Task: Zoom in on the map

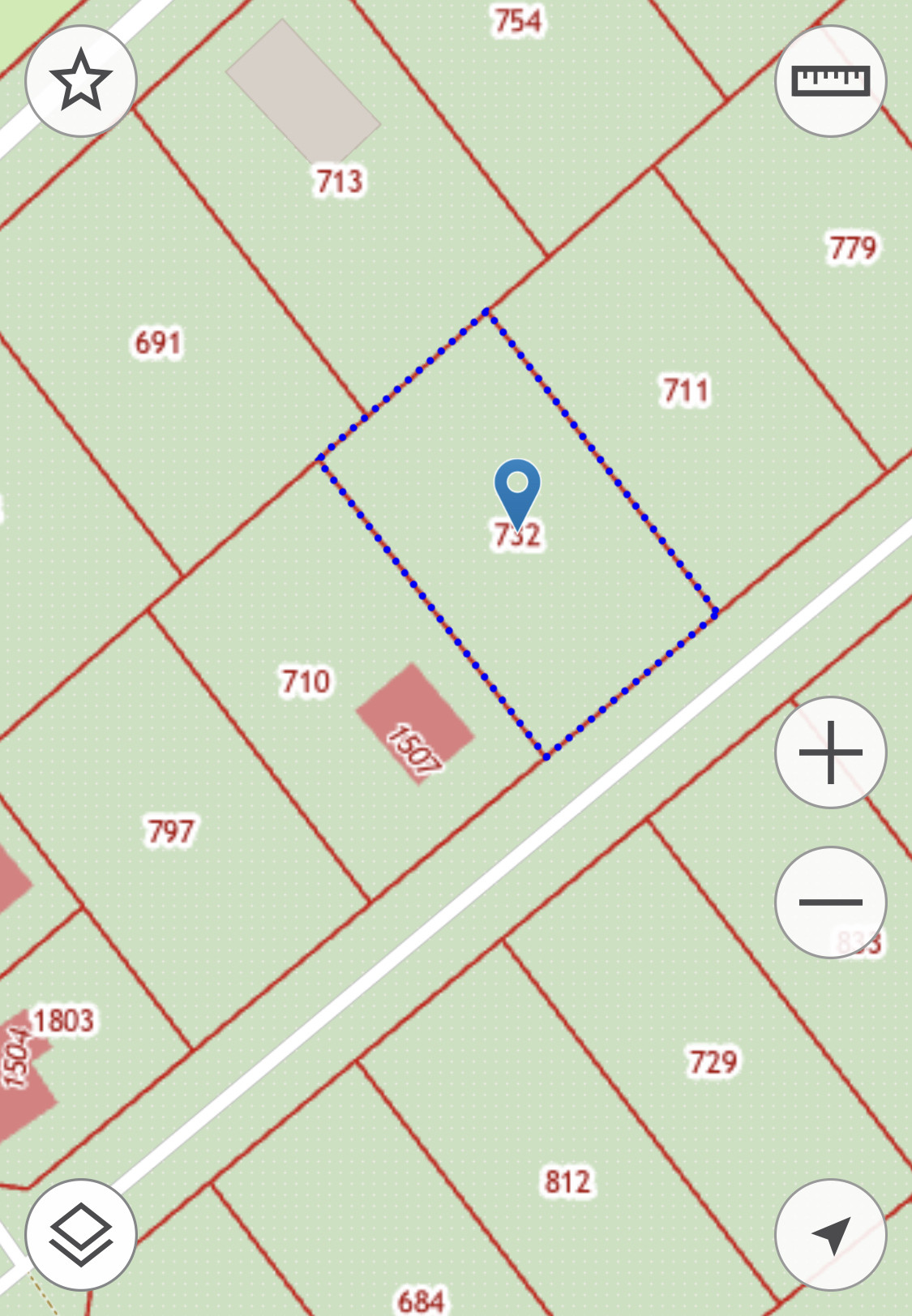Action: coord(830,752)
